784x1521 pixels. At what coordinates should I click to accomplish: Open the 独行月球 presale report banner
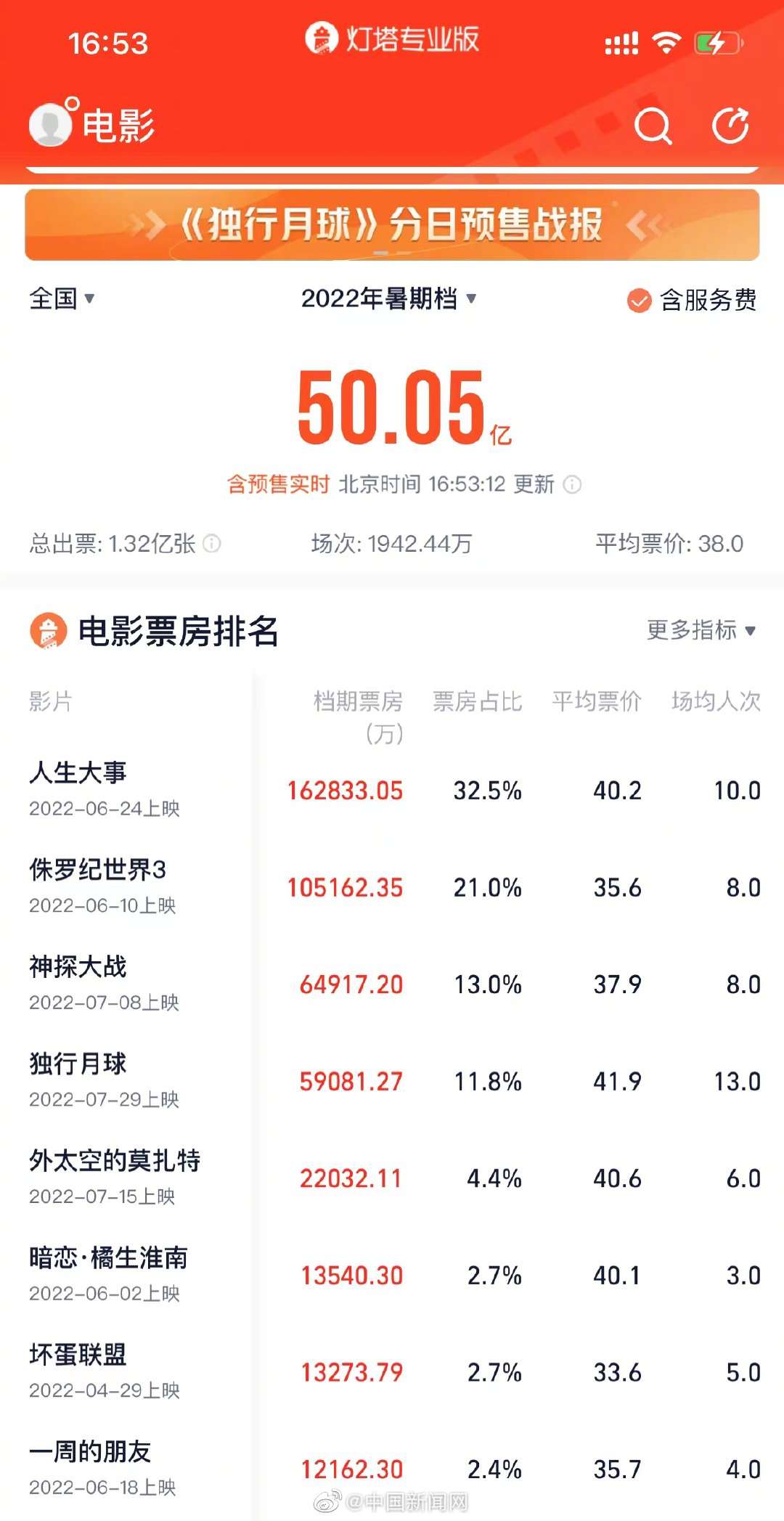392,224
